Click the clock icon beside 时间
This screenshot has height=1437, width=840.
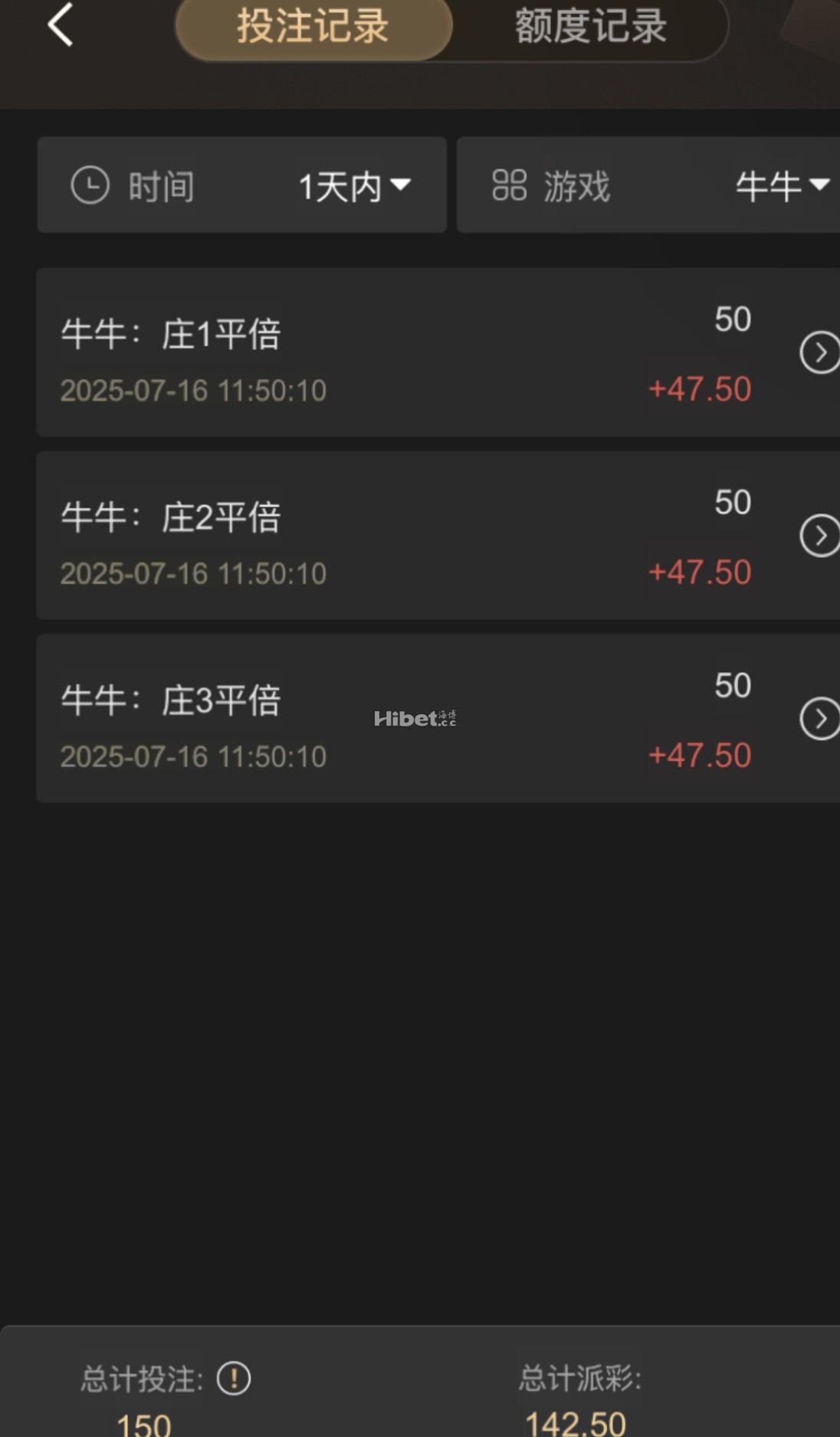[89, 185]
